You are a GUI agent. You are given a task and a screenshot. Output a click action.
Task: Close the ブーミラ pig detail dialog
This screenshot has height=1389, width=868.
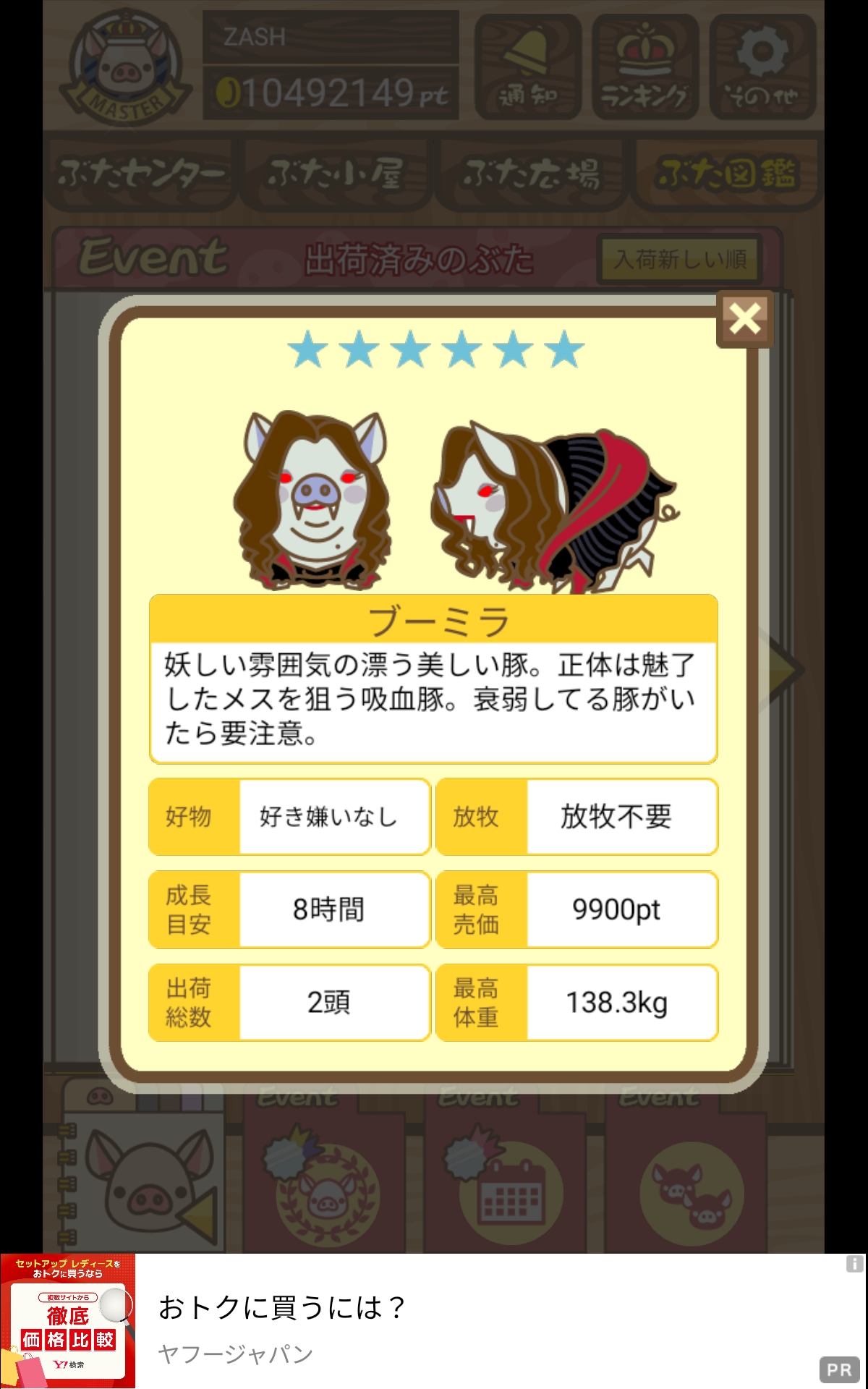coord(745,319)
